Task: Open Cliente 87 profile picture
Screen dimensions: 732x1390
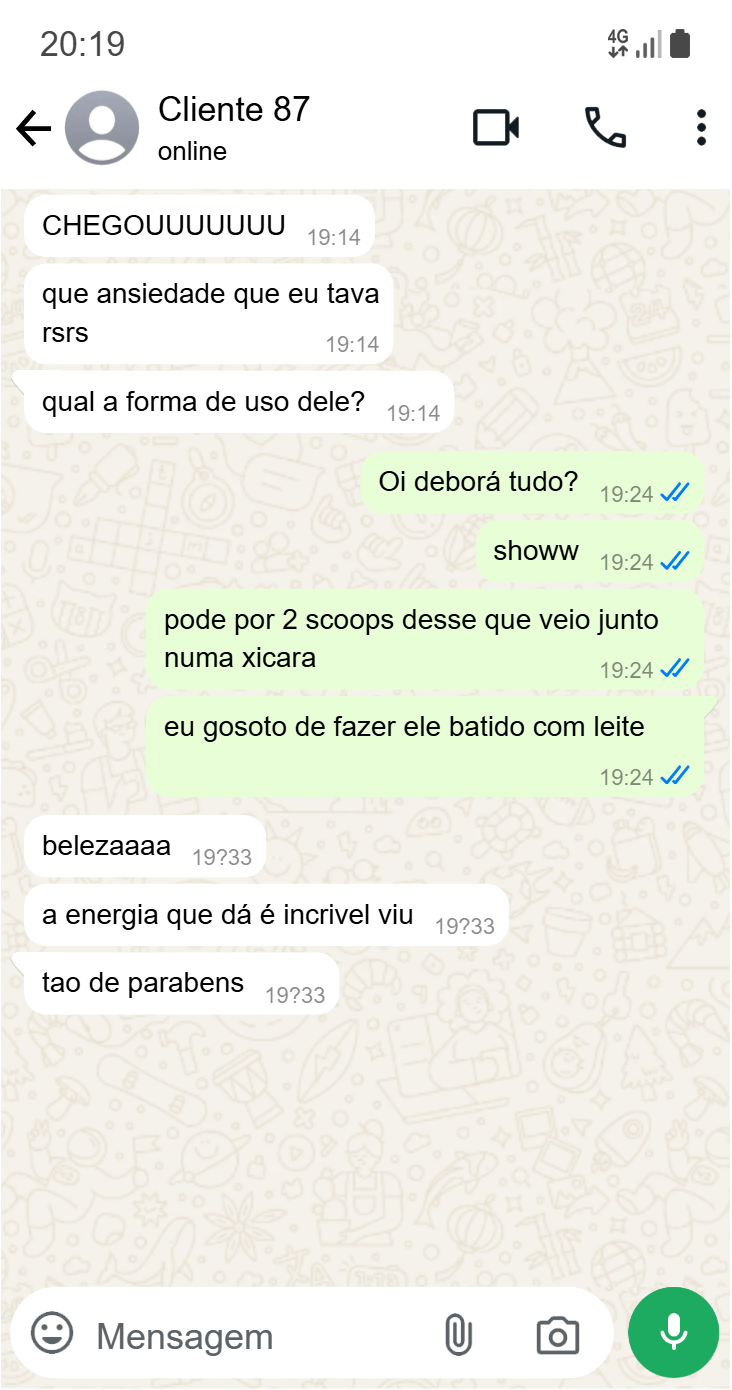Action: pyautogui.click(x=102, y=128)
